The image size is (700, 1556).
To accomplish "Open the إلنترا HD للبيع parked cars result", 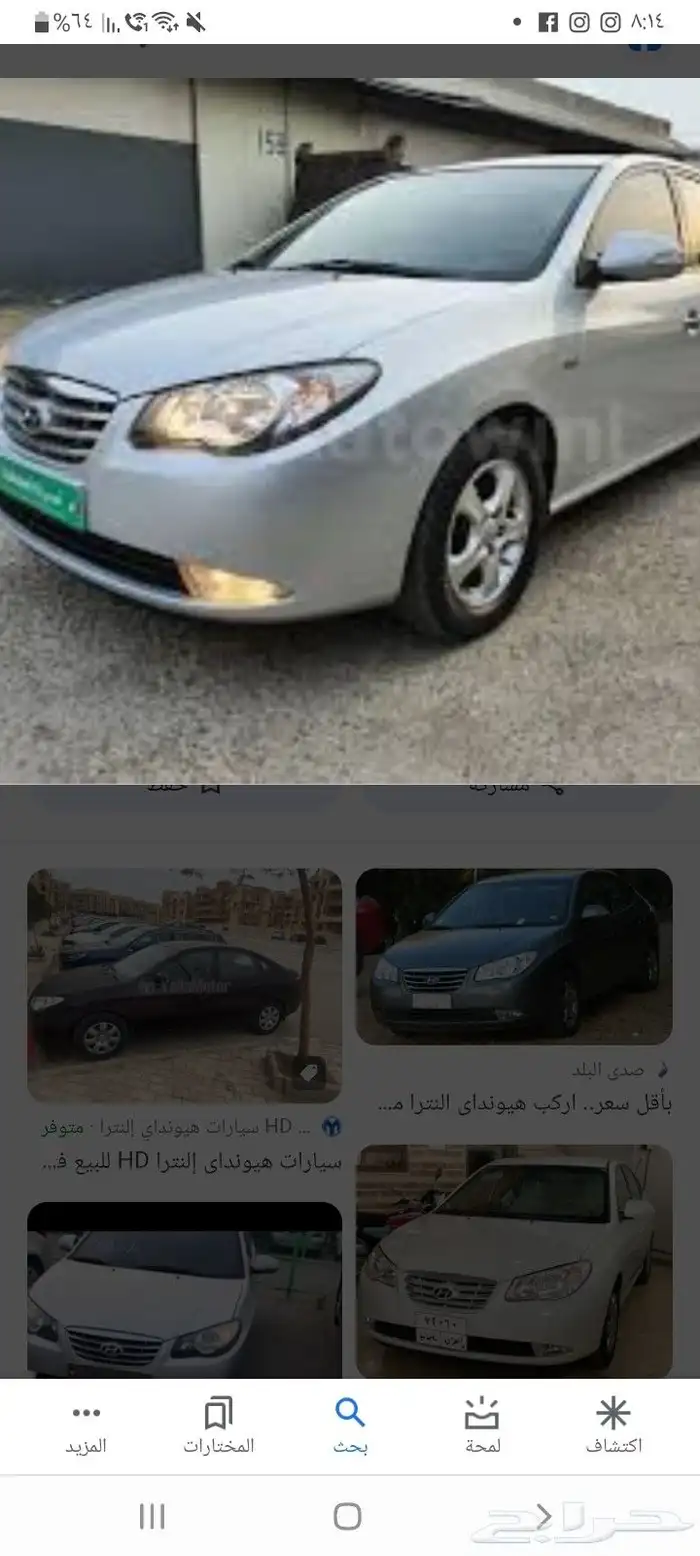I will [184, 985].
